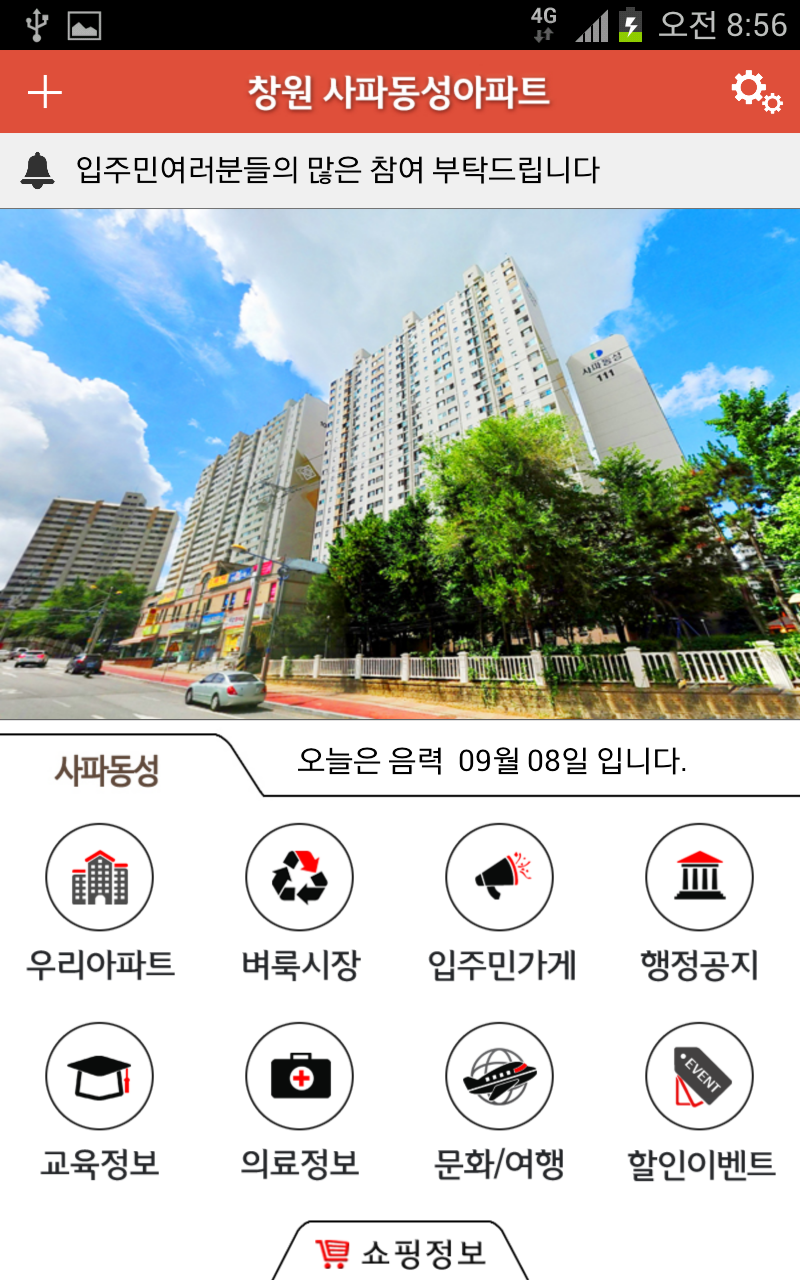Switch to the 쇼핑정보 shopping tab
The height and width of the screenshot is (1280, 800).
tap(400, 1253)
